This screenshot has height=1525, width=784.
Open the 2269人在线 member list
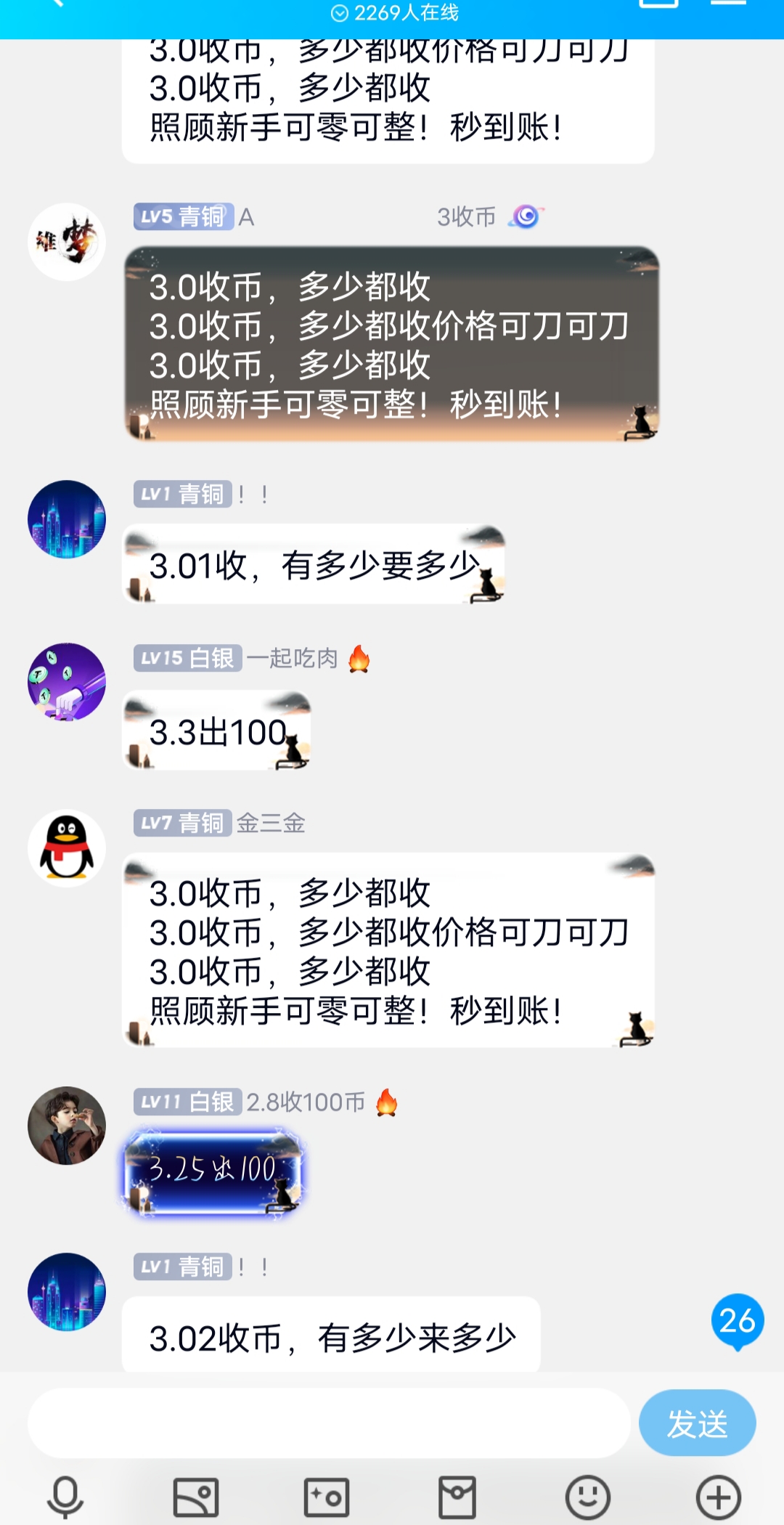[407, 12]
